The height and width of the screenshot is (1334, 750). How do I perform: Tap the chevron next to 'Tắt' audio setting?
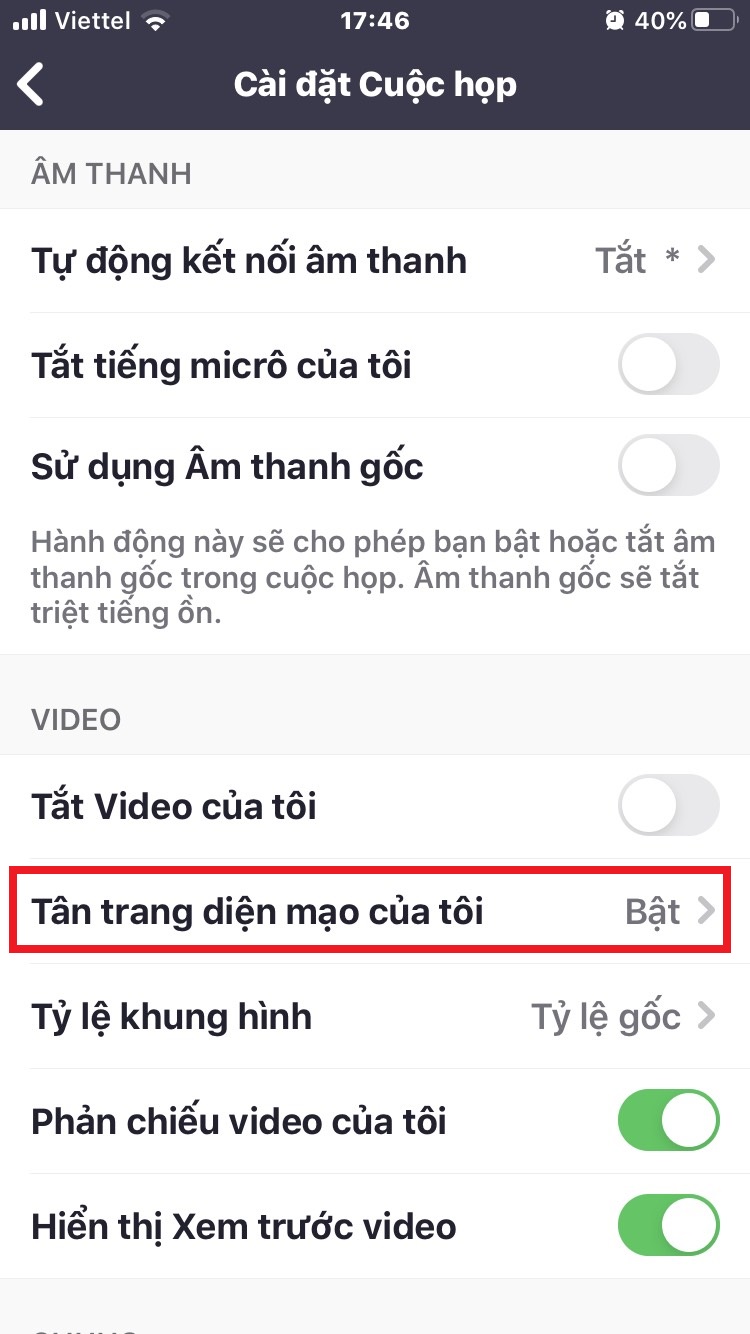707,260
